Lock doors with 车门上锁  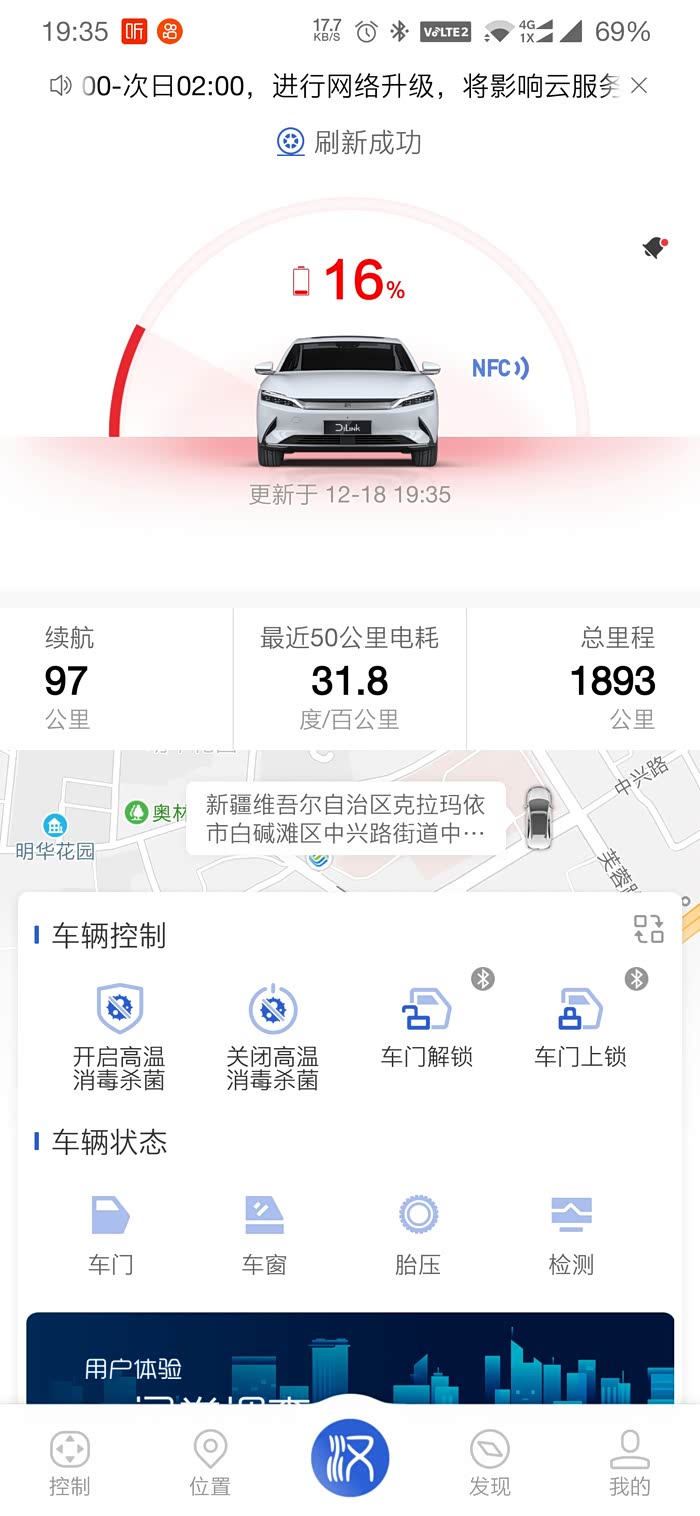click(x=580, y=1025)
